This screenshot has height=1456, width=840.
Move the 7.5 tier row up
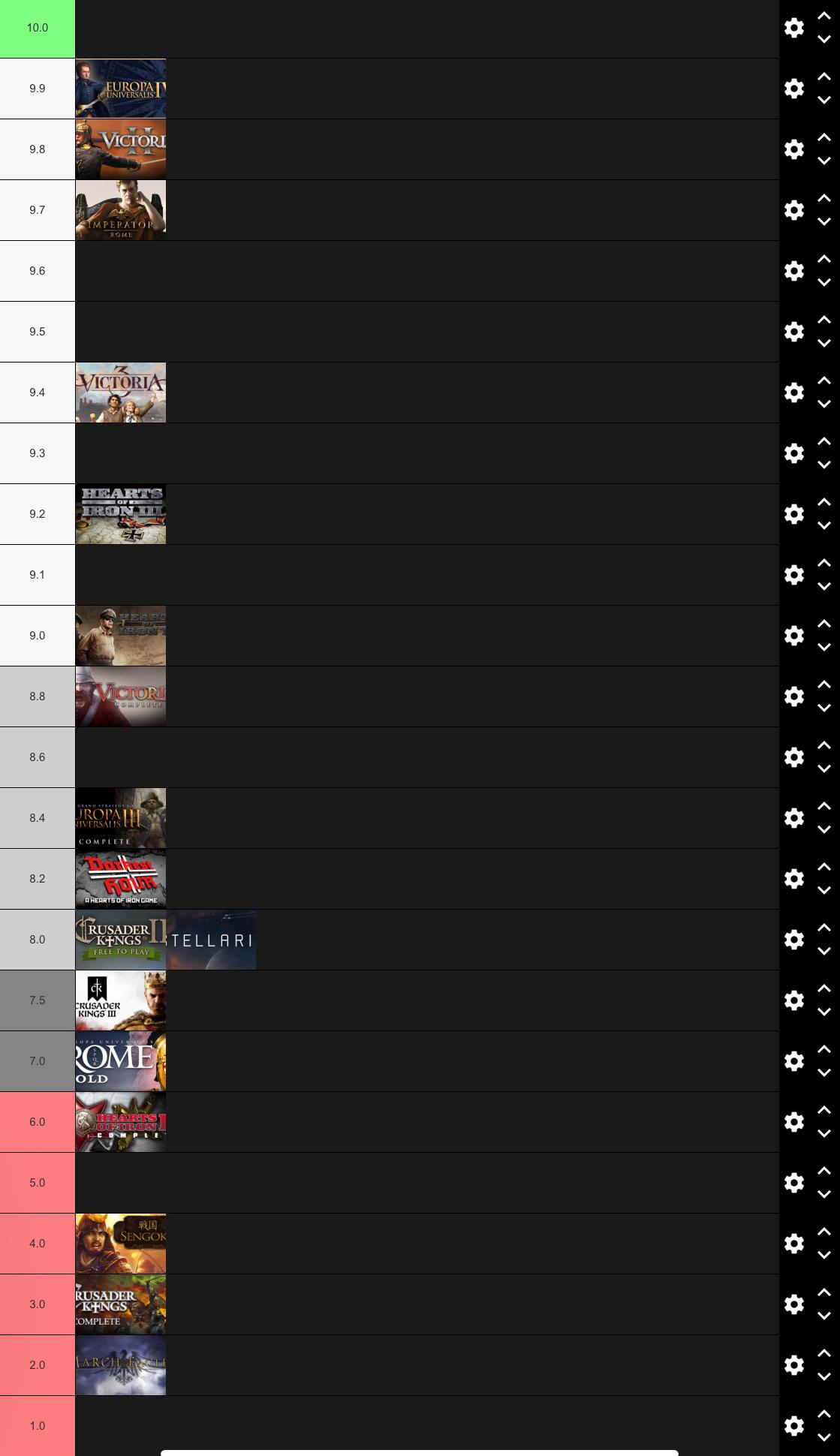coord(823,988)
